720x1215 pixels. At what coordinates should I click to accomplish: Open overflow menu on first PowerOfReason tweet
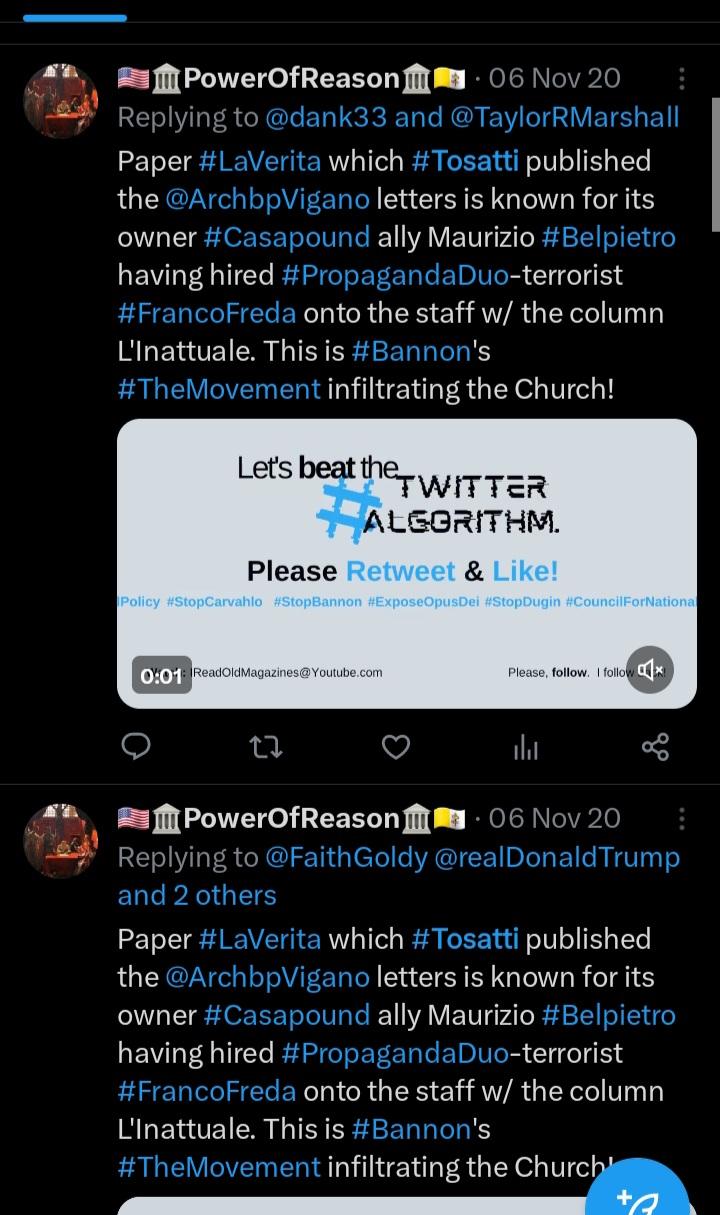tap(681, 79)
